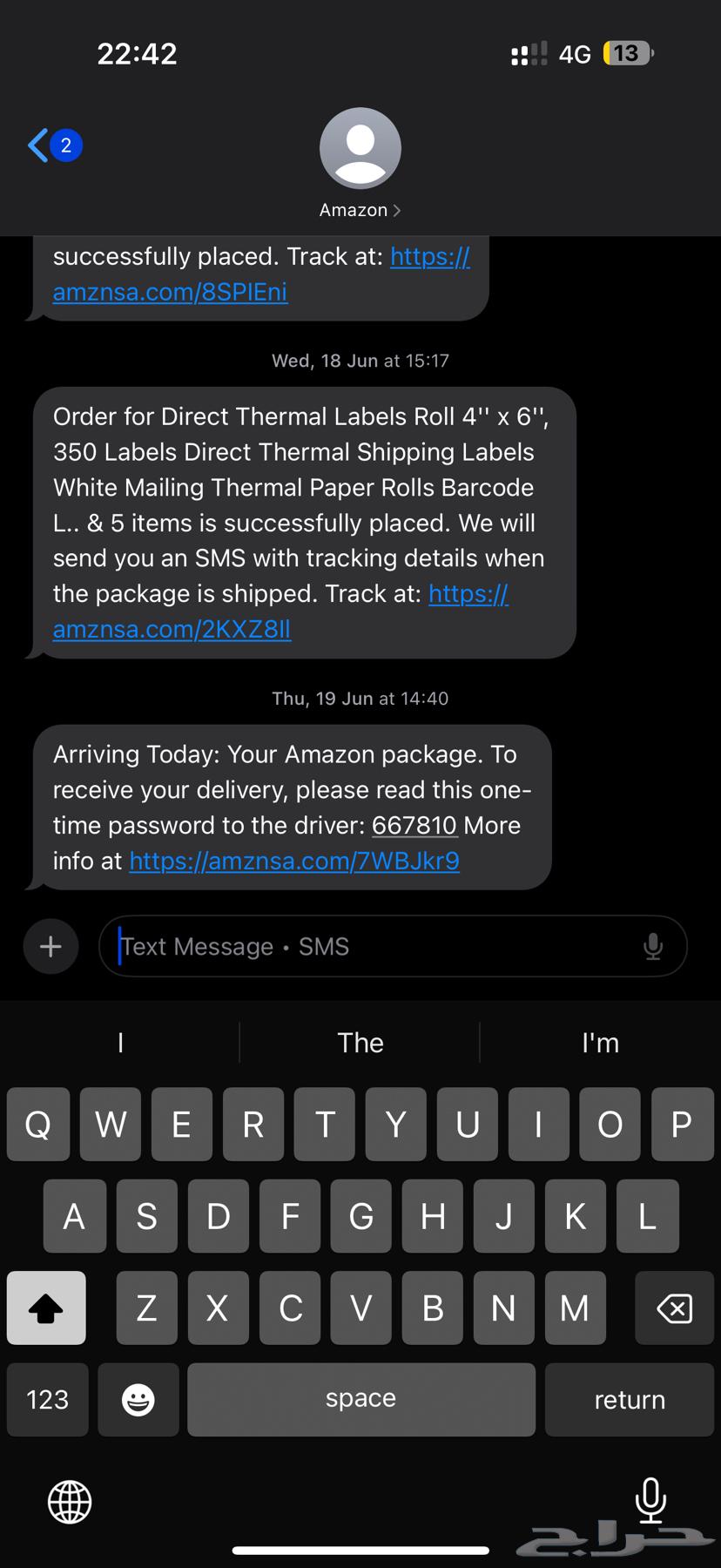
Task: Start dictation from the keyboard microphone
Action: tap(650, 1500)
